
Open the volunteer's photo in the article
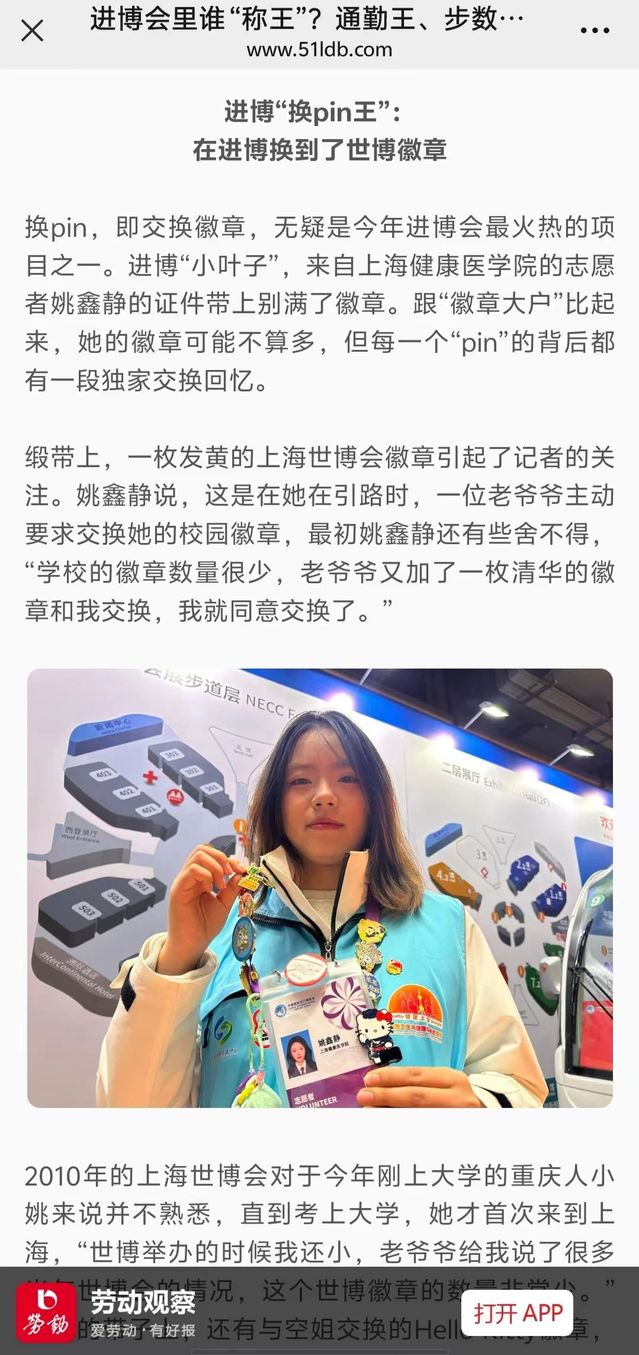(x=319, y=888)
